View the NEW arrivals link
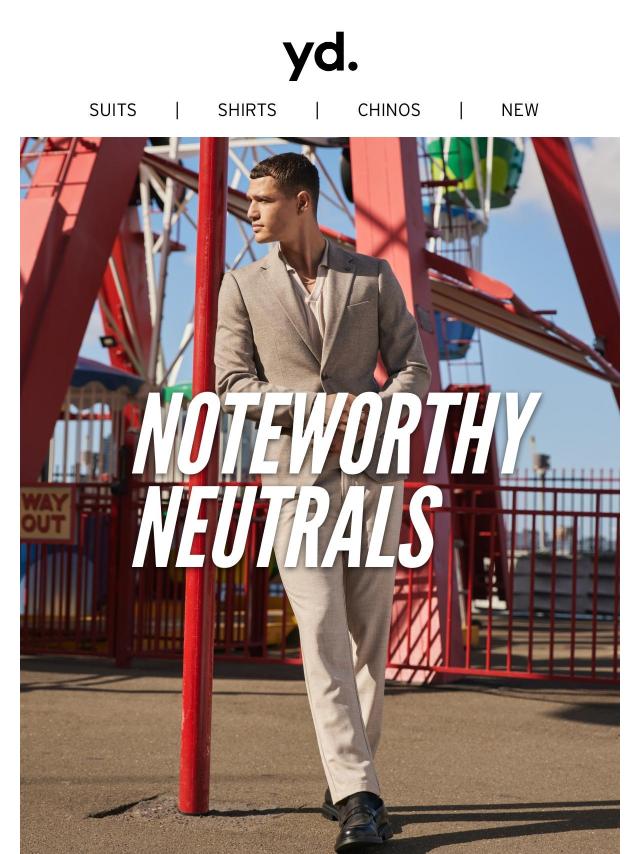640x854 pixels. point(519,110)
